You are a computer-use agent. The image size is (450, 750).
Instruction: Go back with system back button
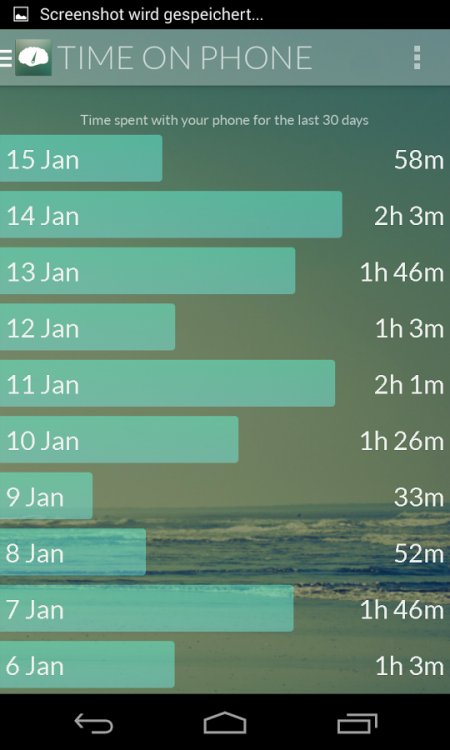click(94, 722)
